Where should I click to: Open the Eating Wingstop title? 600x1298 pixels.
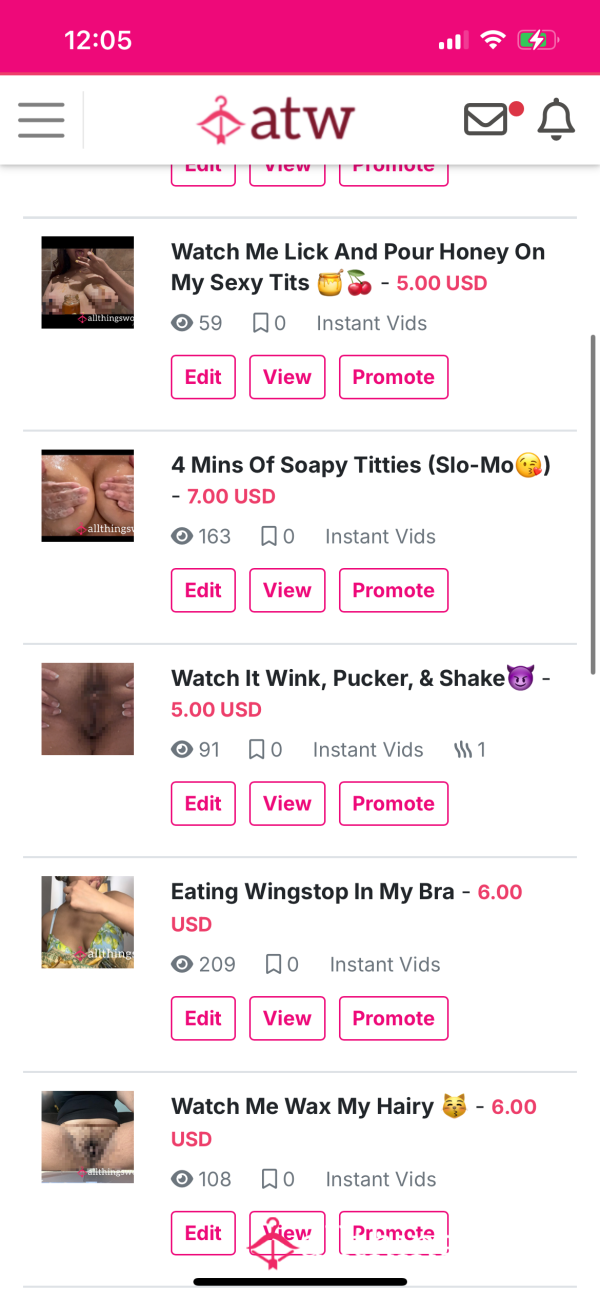(x=312, y=891)
